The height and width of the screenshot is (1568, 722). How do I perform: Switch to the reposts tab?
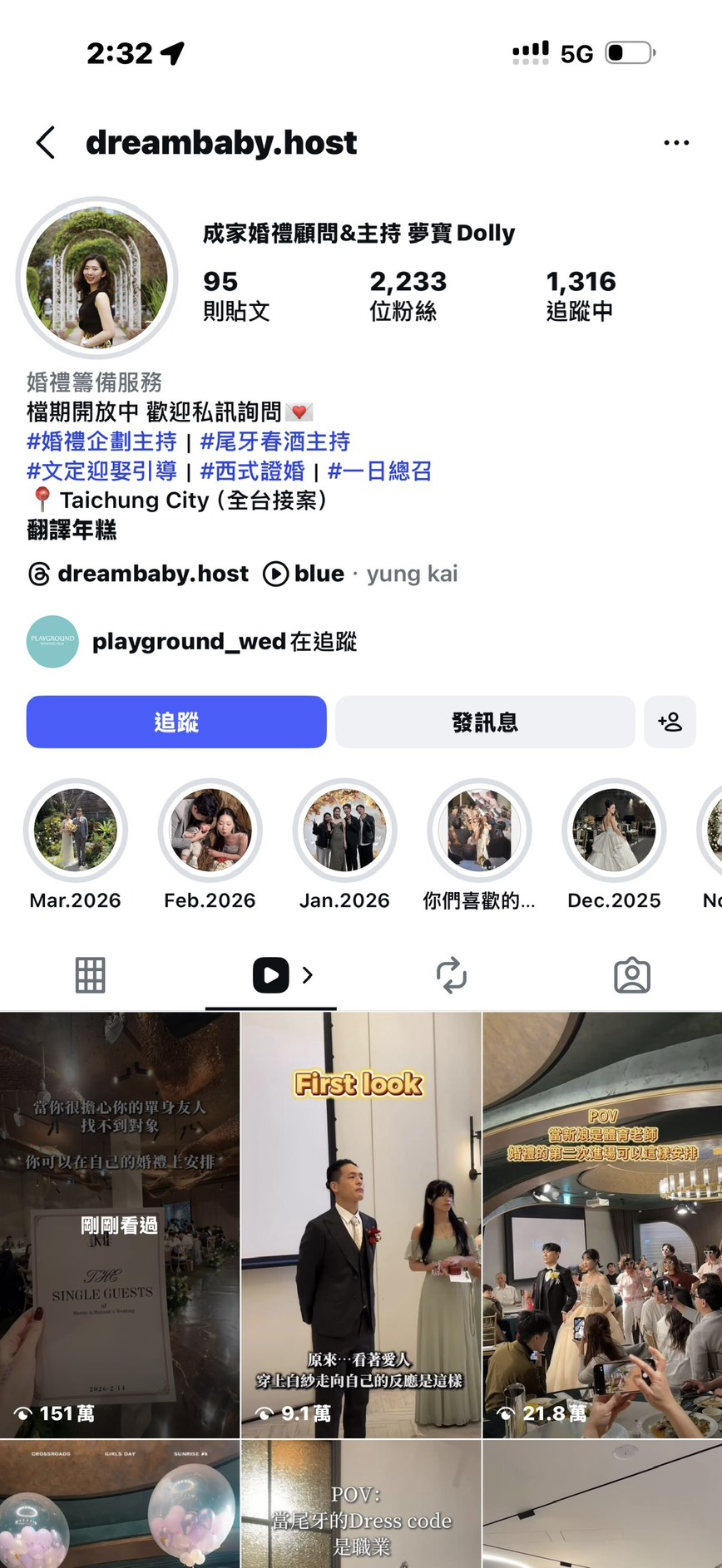[x=451, y=974]
